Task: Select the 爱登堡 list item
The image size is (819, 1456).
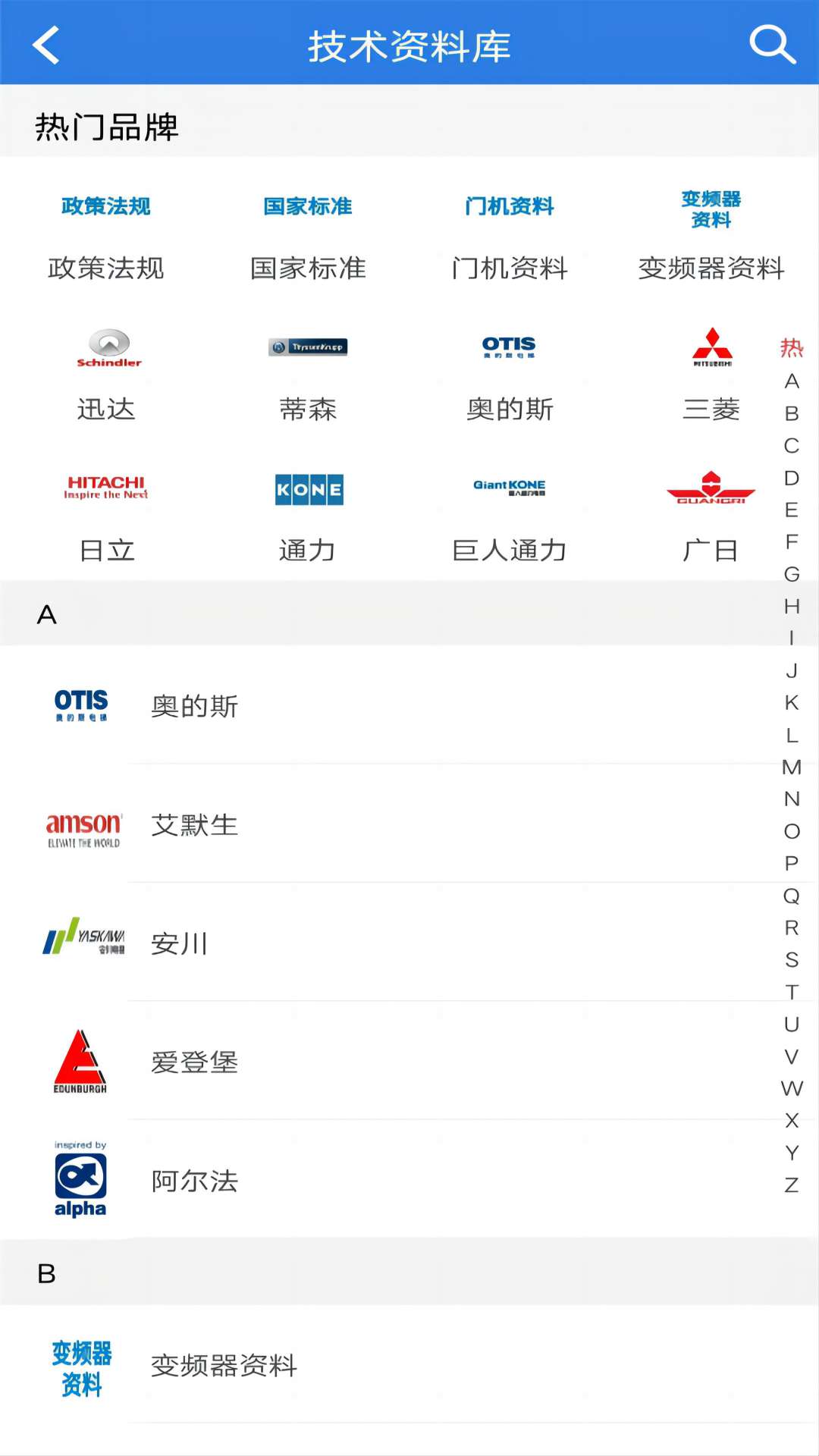Action: click(x=194, y=1062)
